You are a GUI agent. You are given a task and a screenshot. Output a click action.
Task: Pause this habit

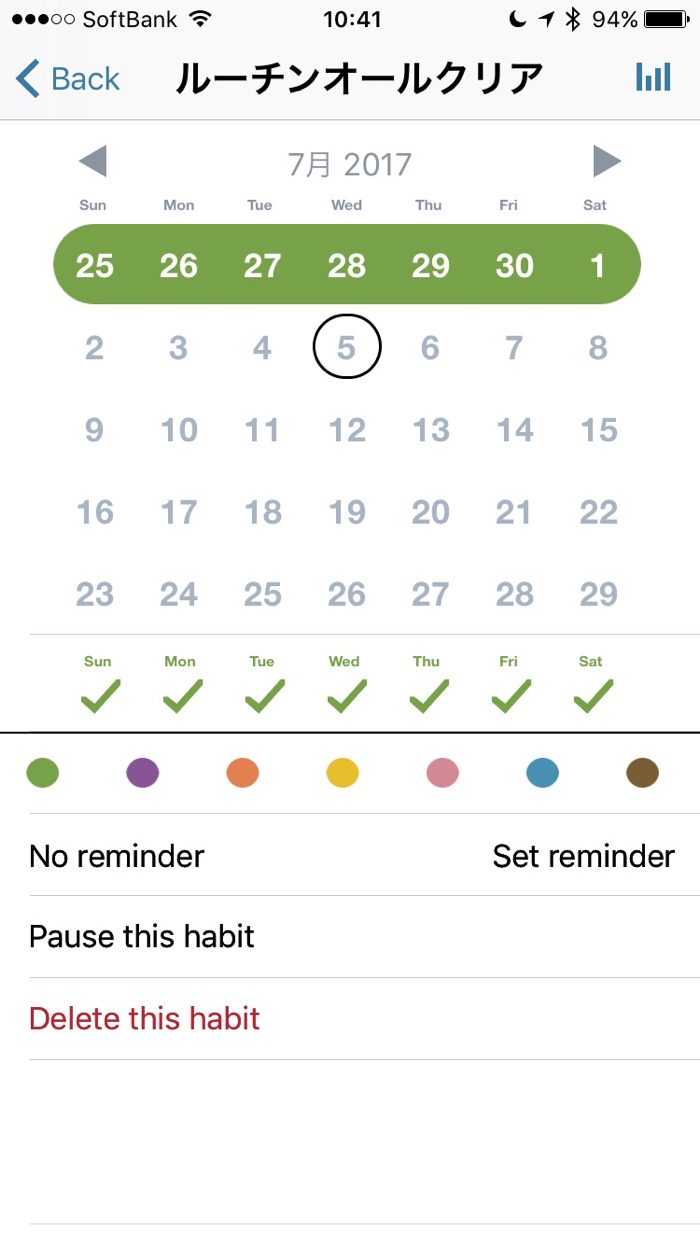(x=142, y=937)
